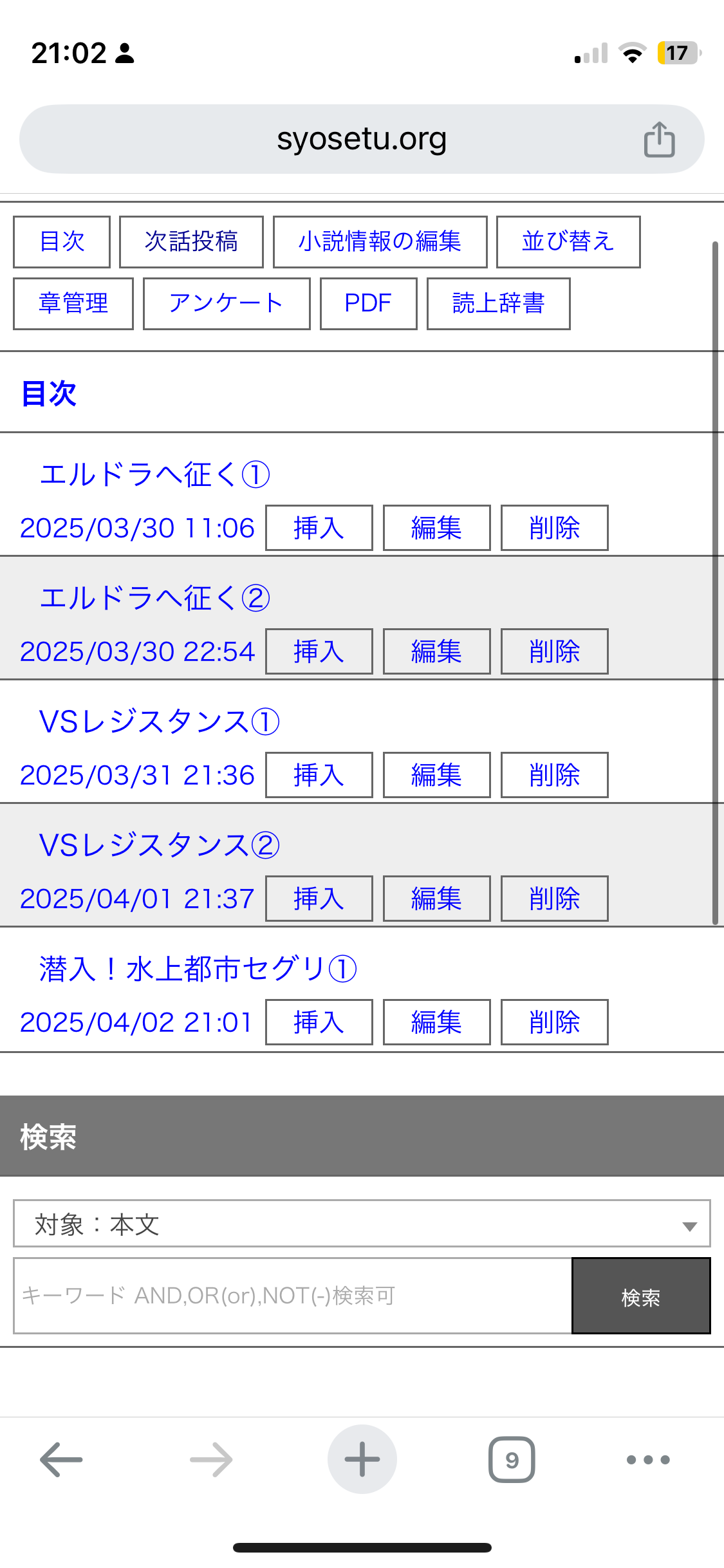Open a new browser tab with plus
This screenshot has height=1568, width=724.
coord(362,1459)
